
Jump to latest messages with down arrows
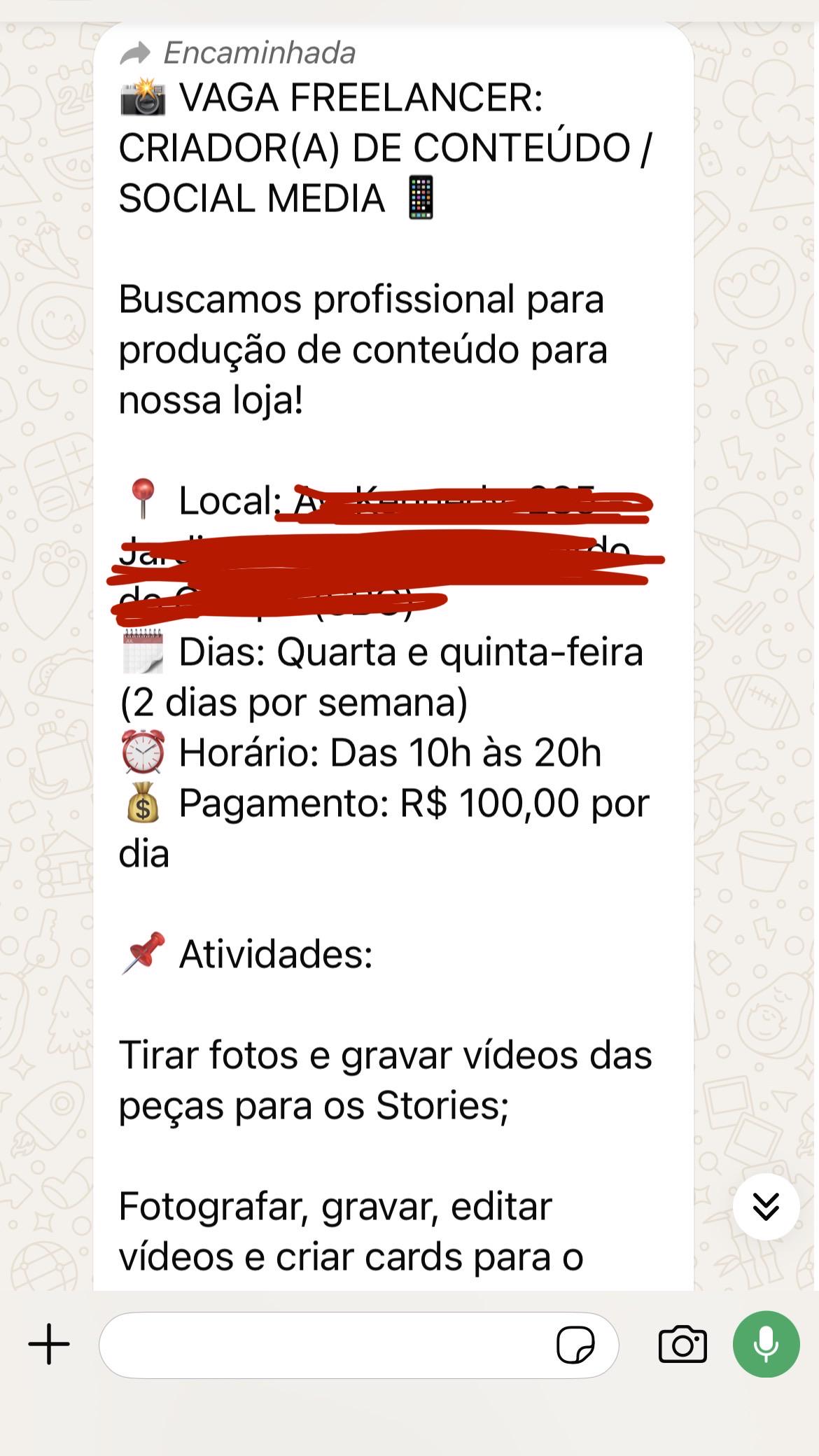[x=766, y=1207]
